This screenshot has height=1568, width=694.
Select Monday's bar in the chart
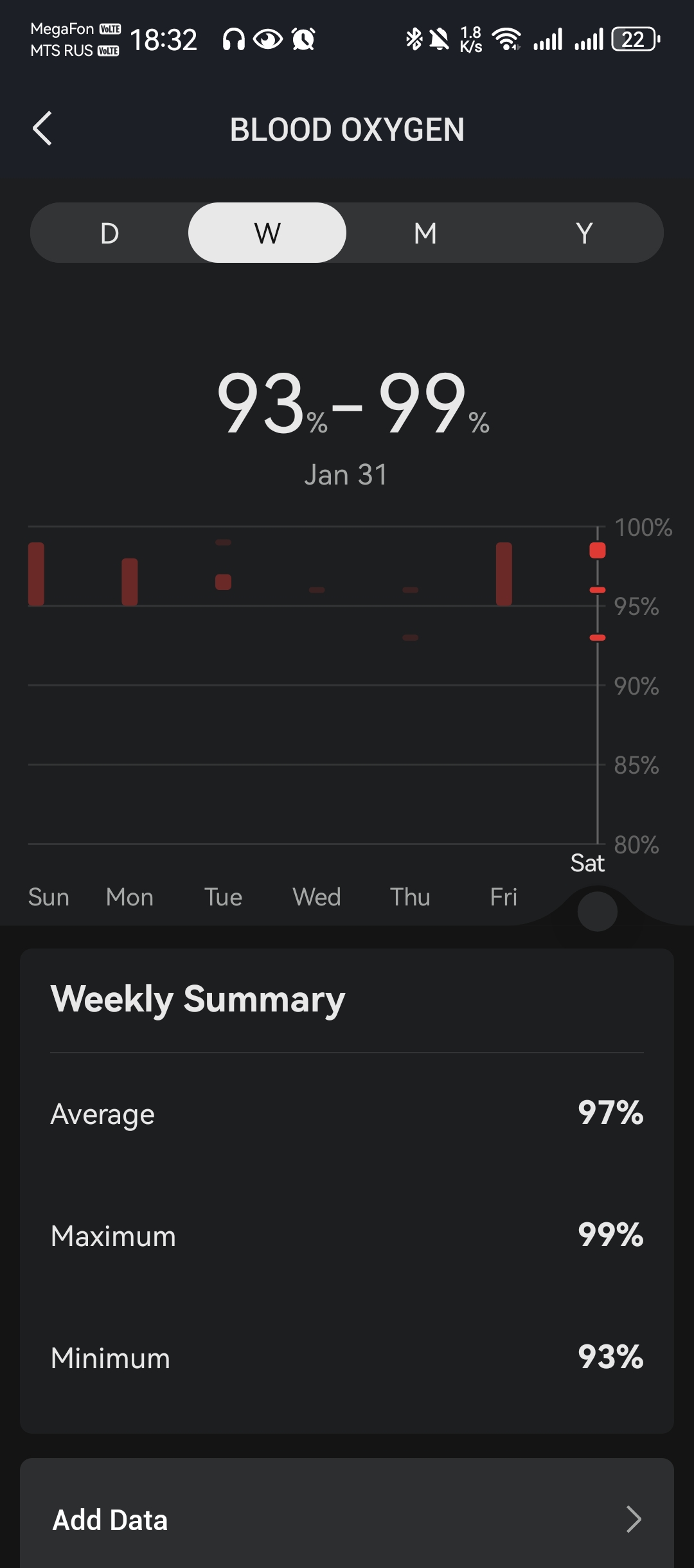point(130,582)
